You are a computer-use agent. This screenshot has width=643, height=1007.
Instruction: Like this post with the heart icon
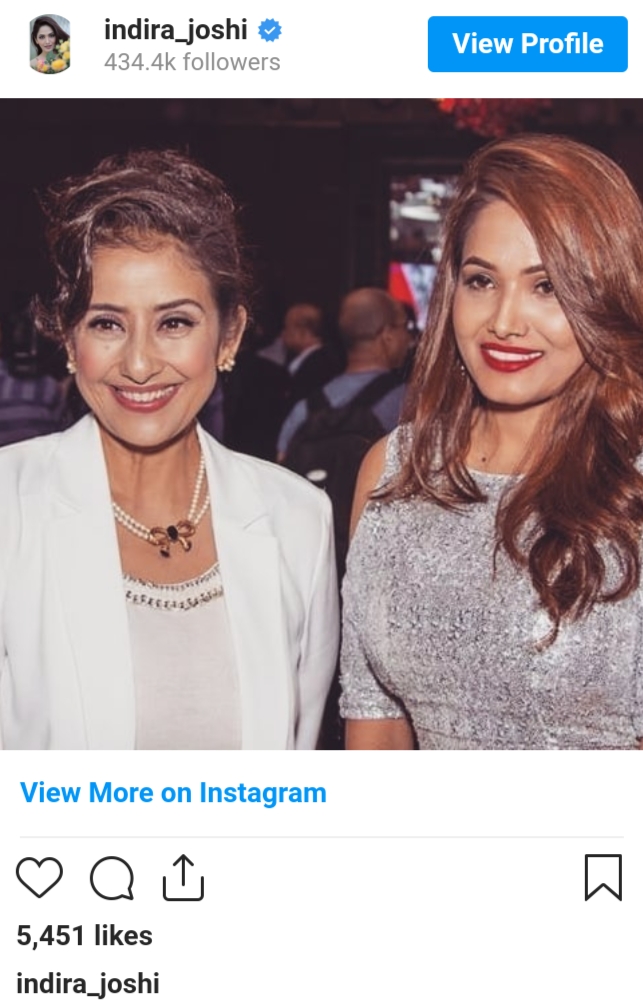pyautogui.click(x=40, y=878)
